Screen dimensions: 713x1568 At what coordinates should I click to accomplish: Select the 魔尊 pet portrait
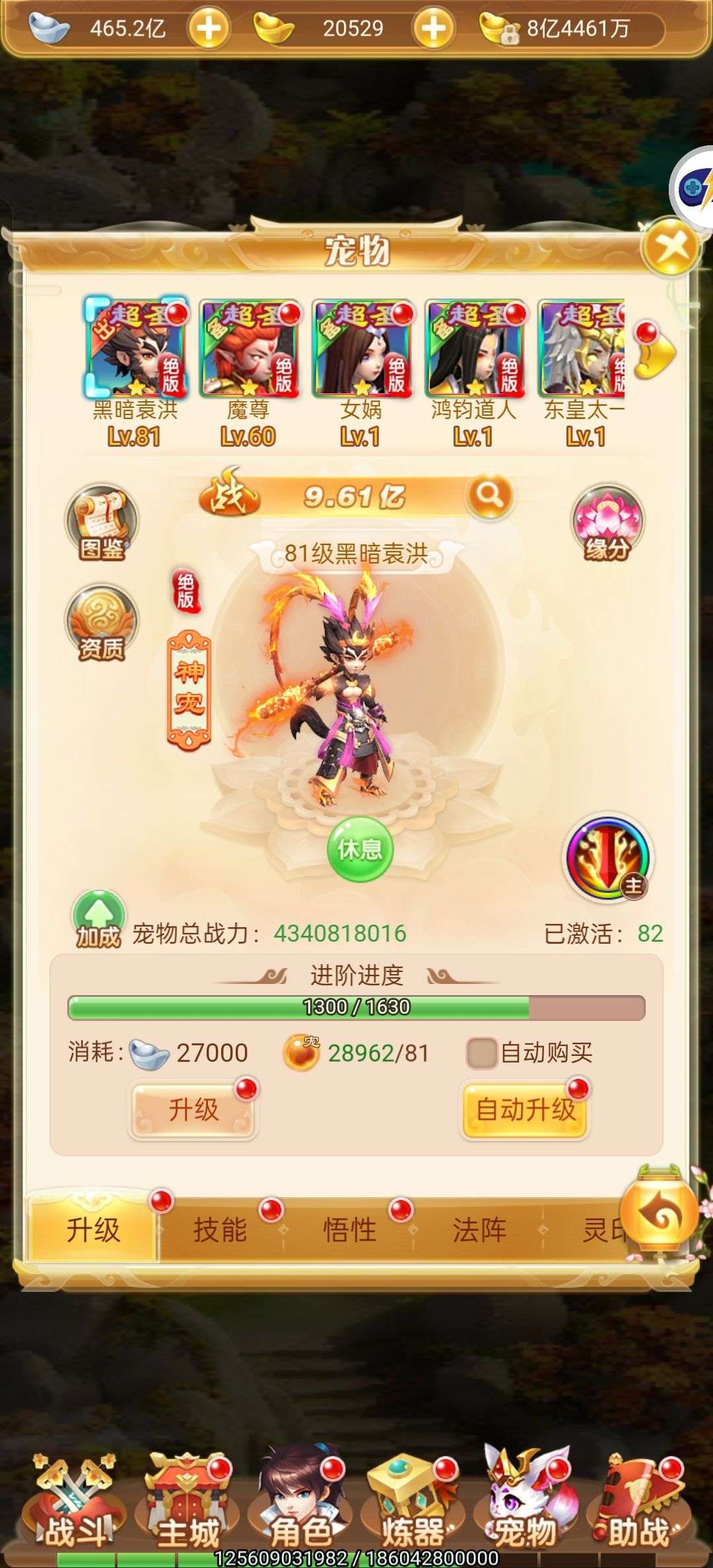click(x=250, y=348)
